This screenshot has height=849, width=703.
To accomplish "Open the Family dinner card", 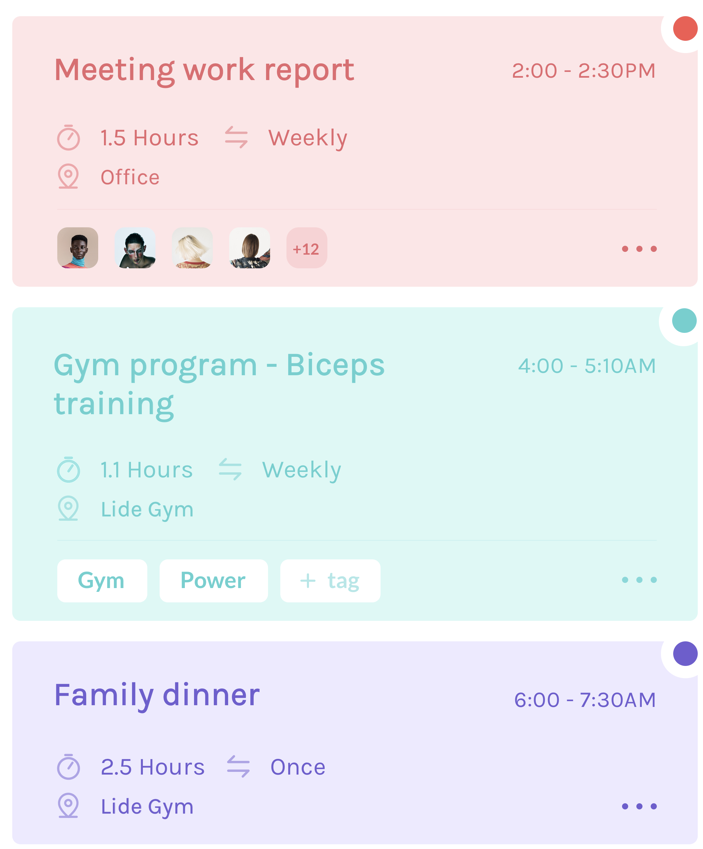I will [x=157, y=695].
